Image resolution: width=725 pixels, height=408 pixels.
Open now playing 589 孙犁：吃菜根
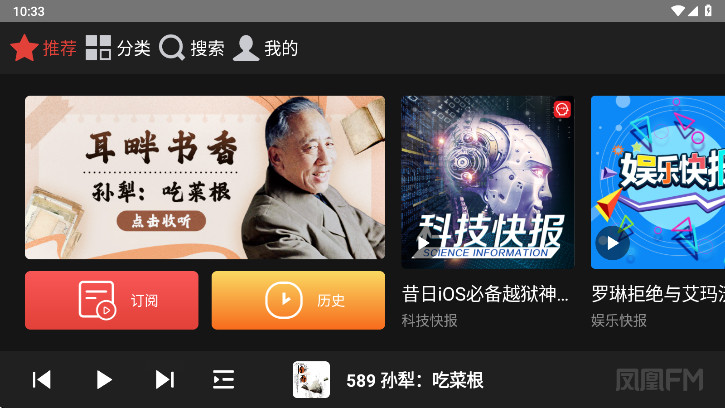point(390,380)
